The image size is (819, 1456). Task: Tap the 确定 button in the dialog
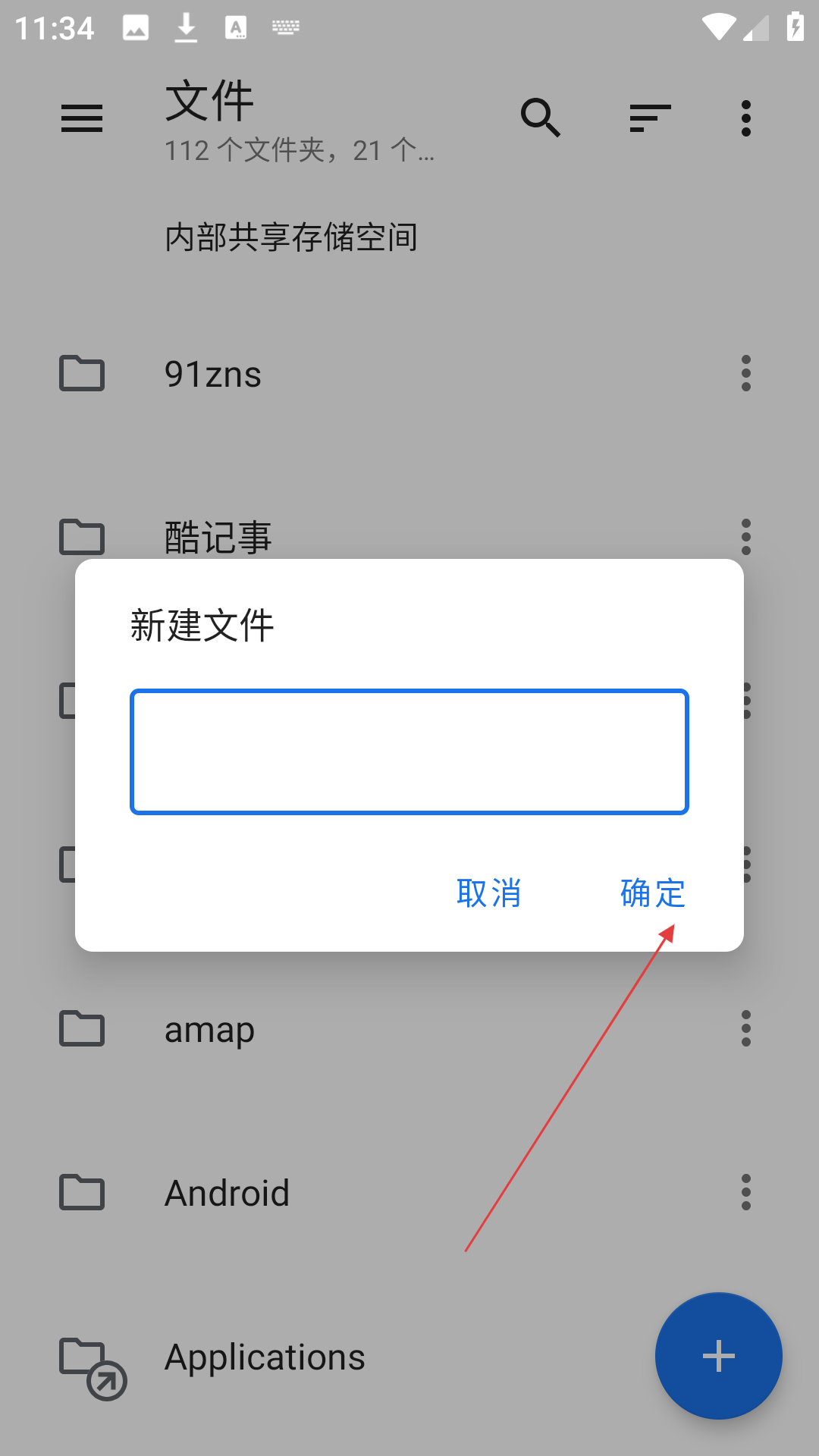coord(652,893)
